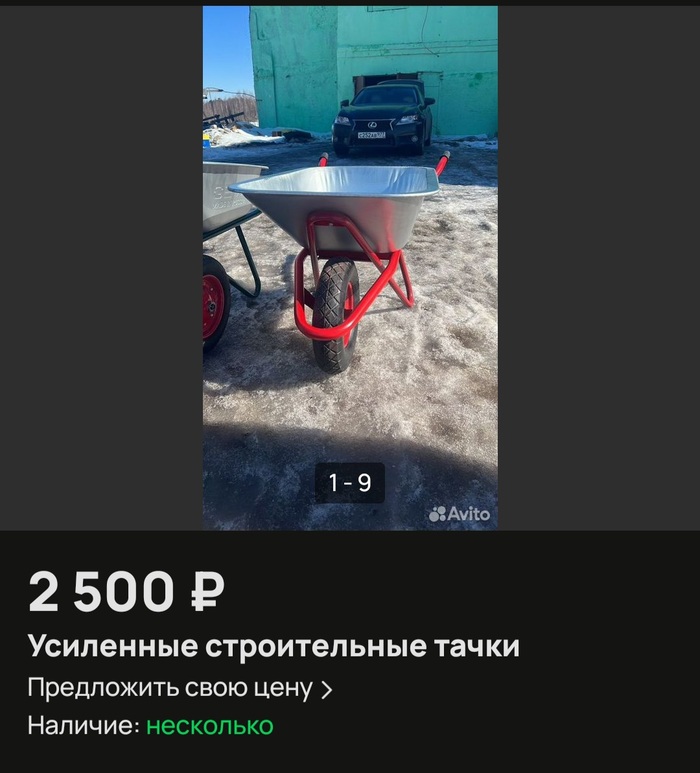Open 'Предложить свою цену' to offer a price
The image size is (700, 773).
click(180, 688)
